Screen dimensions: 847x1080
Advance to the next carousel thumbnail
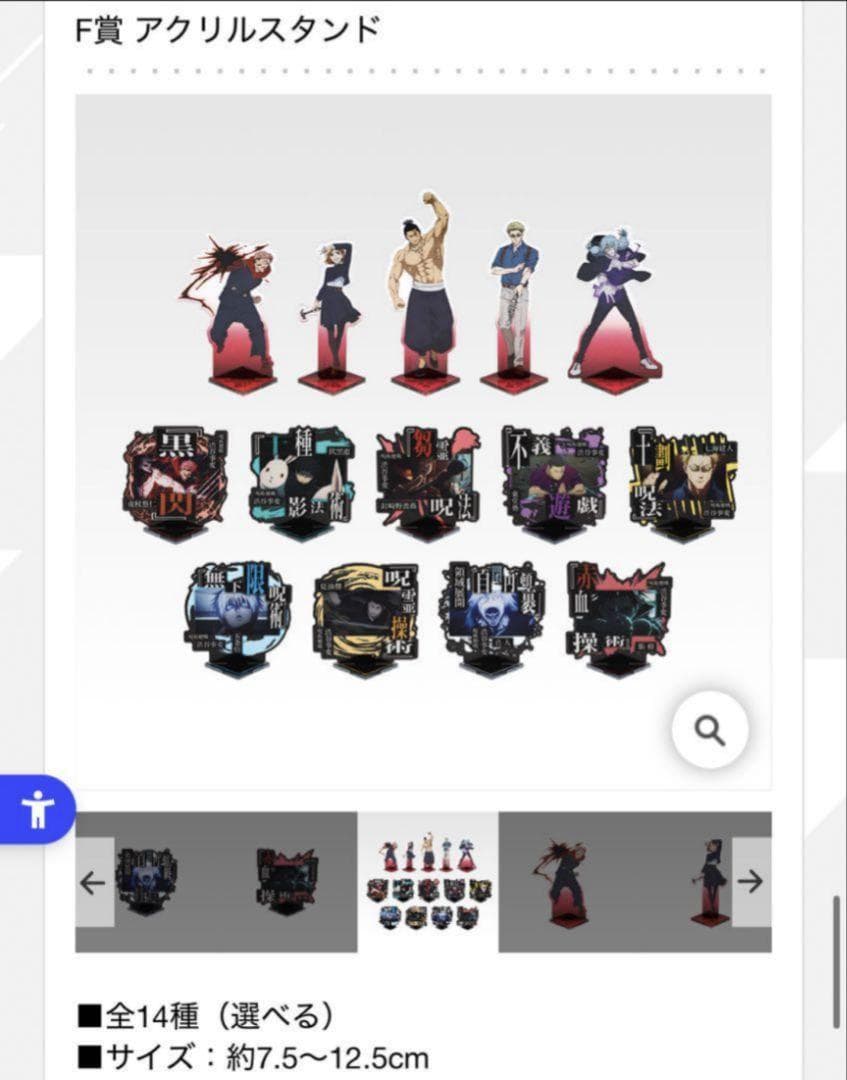coord(750,881)
